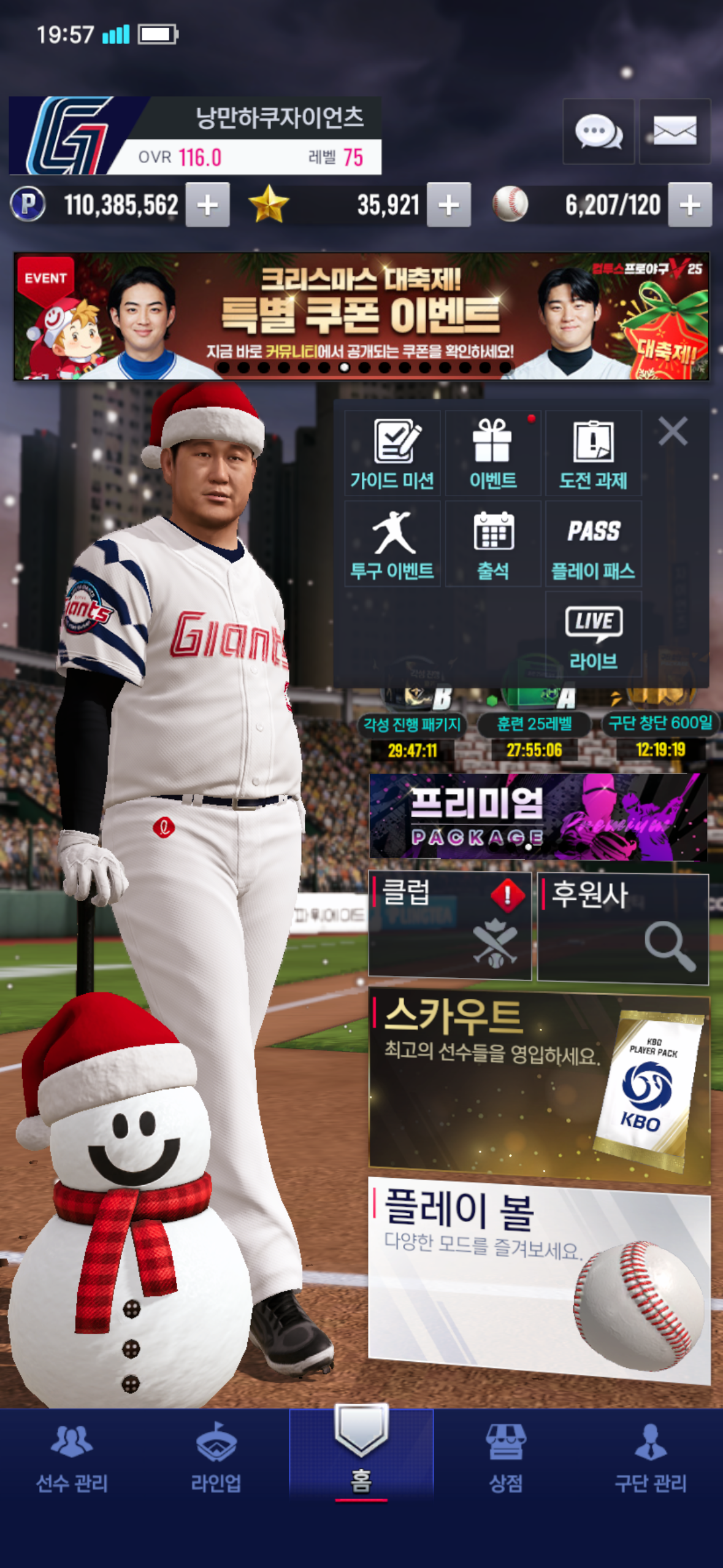
Task: Add more baseballs with plus button
Action: [x=690, y=205]
